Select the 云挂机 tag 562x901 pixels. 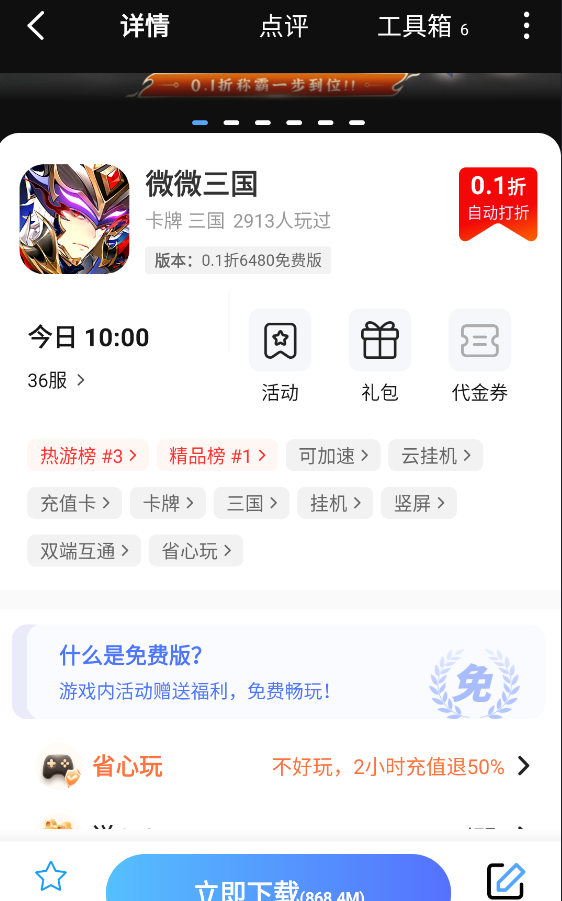436,456
